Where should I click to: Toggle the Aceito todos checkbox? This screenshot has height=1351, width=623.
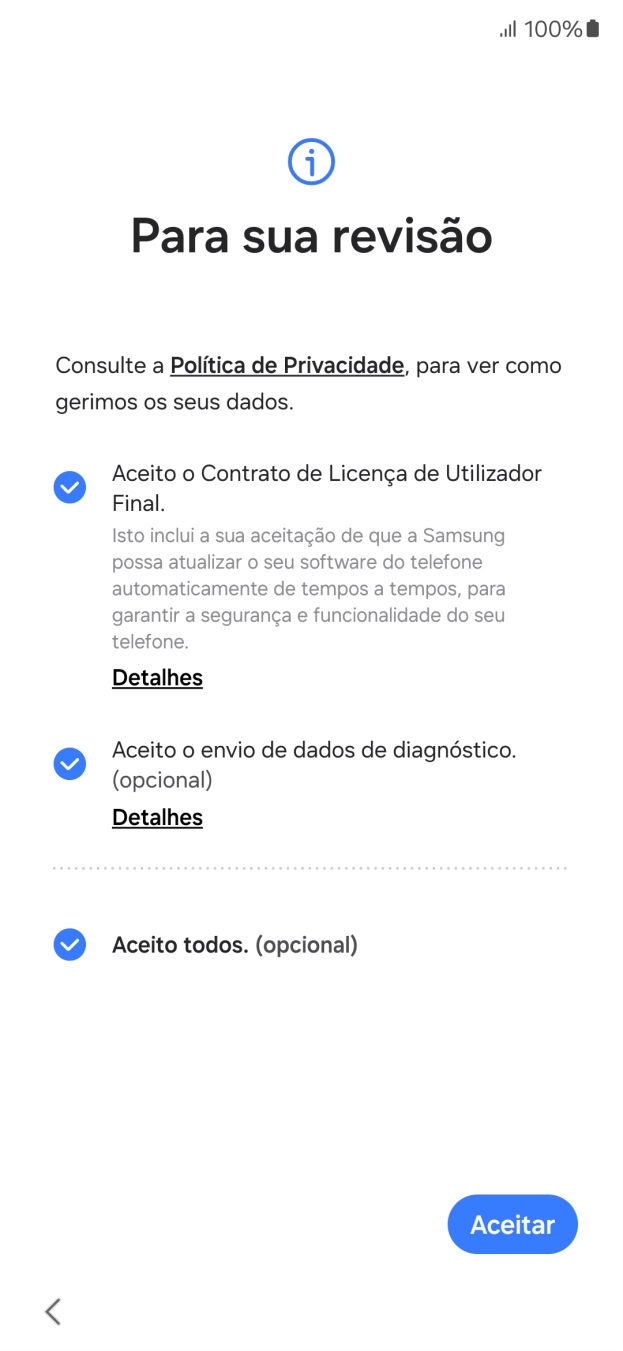coord(69,944)
